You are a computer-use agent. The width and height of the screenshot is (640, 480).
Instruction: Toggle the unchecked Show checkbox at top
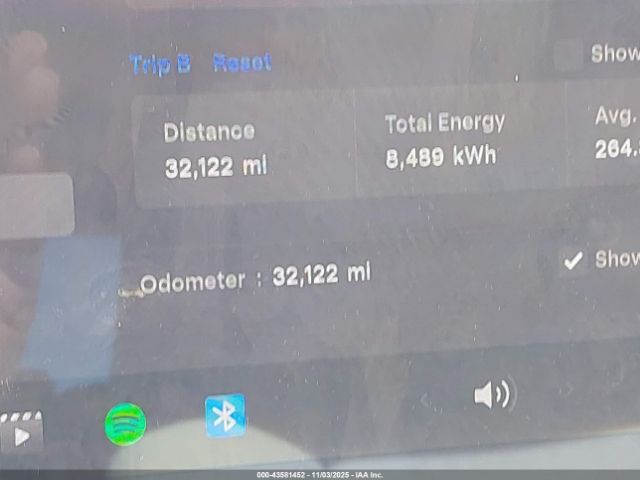[569, 55]
